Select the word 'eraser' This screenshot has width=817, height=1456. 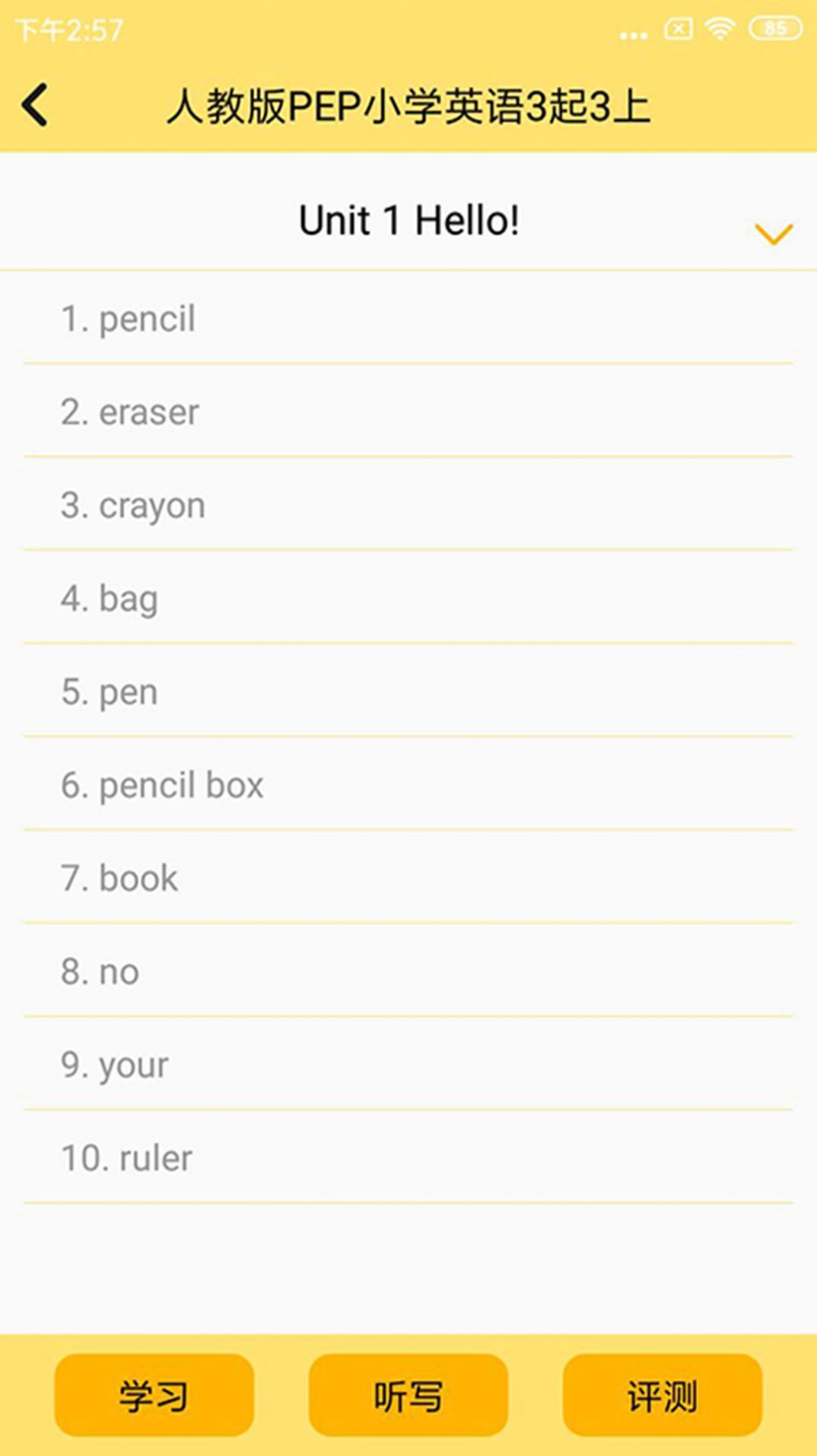[408, 412]
